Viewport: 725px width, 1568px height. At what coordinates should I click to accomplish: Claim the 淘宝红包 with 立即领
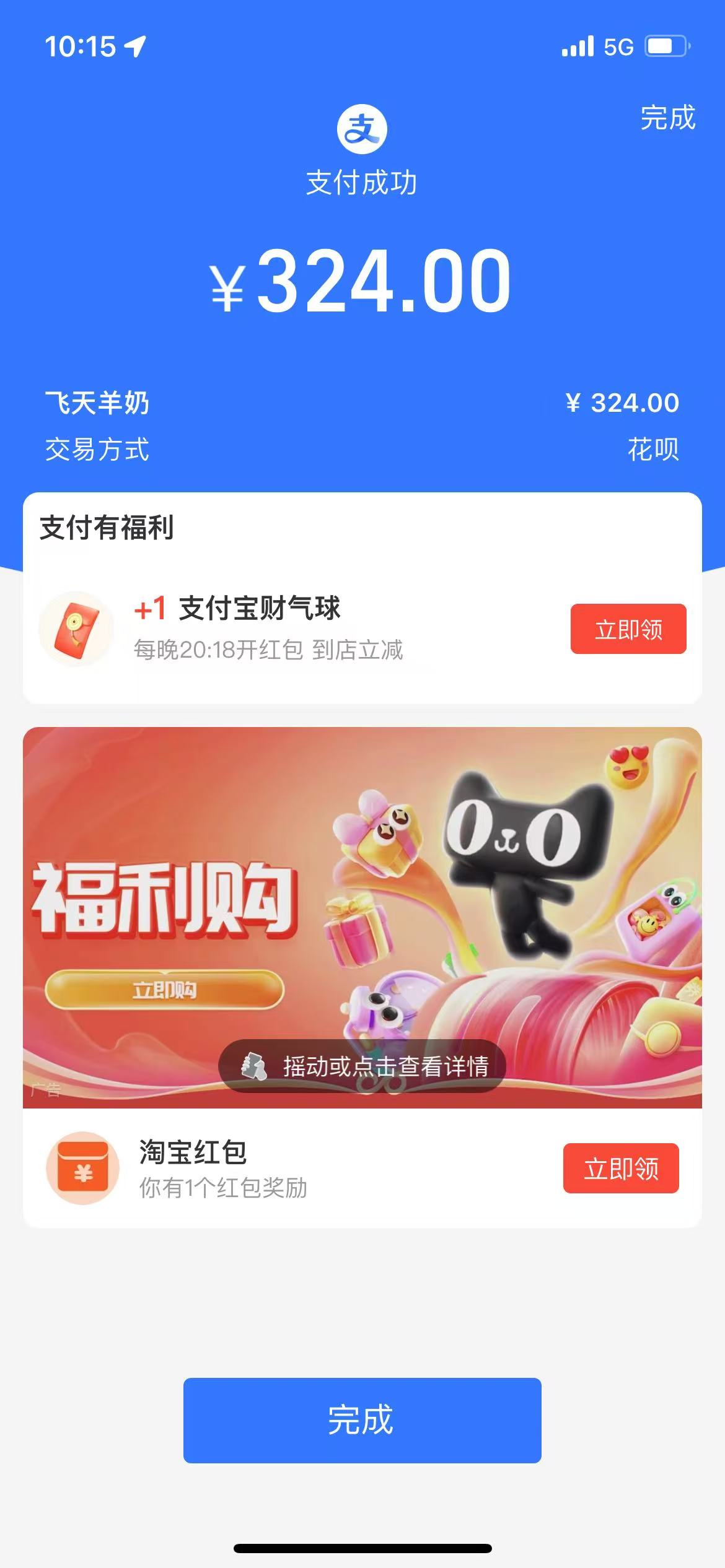620,1169
